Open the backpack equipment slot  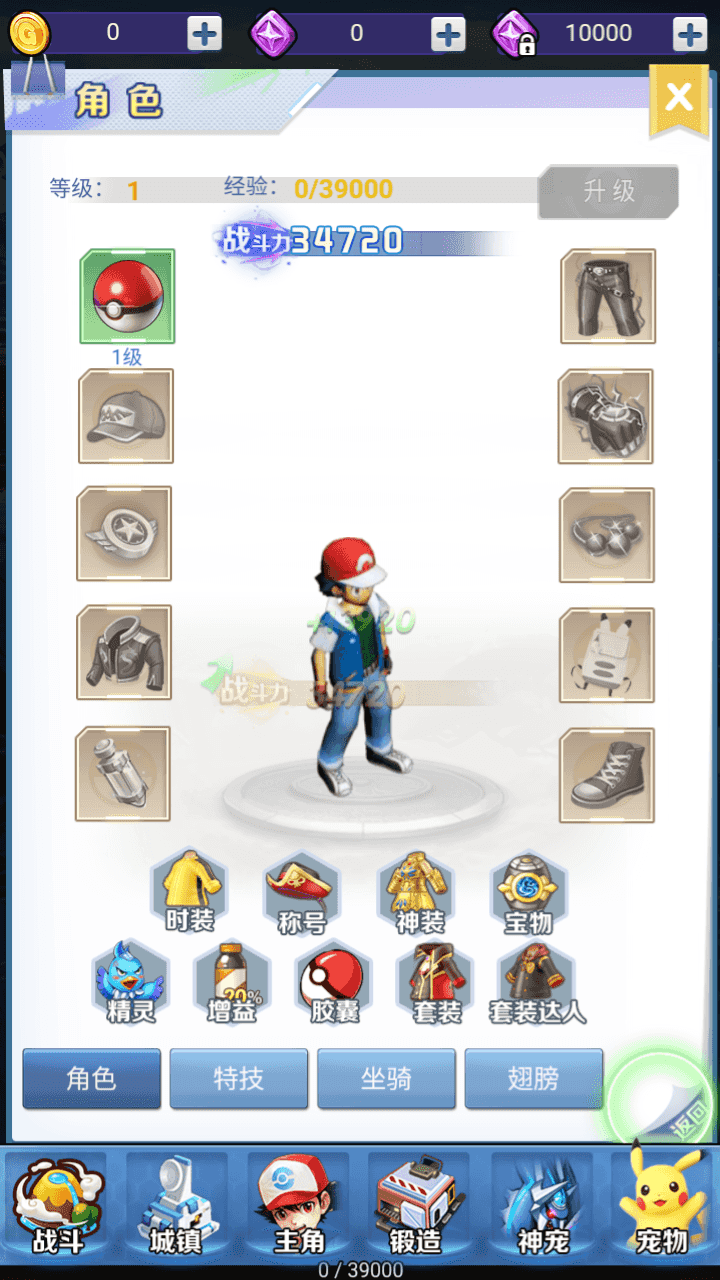pyautogui.click(x=607, y=655)
